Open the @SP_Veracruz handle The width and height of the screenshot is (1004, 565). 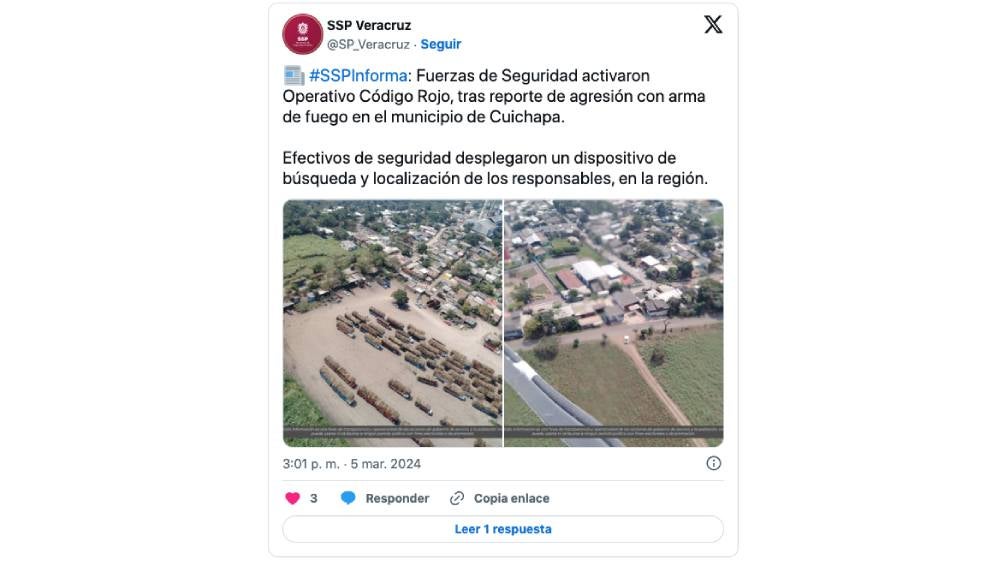[x=368, y=44]
